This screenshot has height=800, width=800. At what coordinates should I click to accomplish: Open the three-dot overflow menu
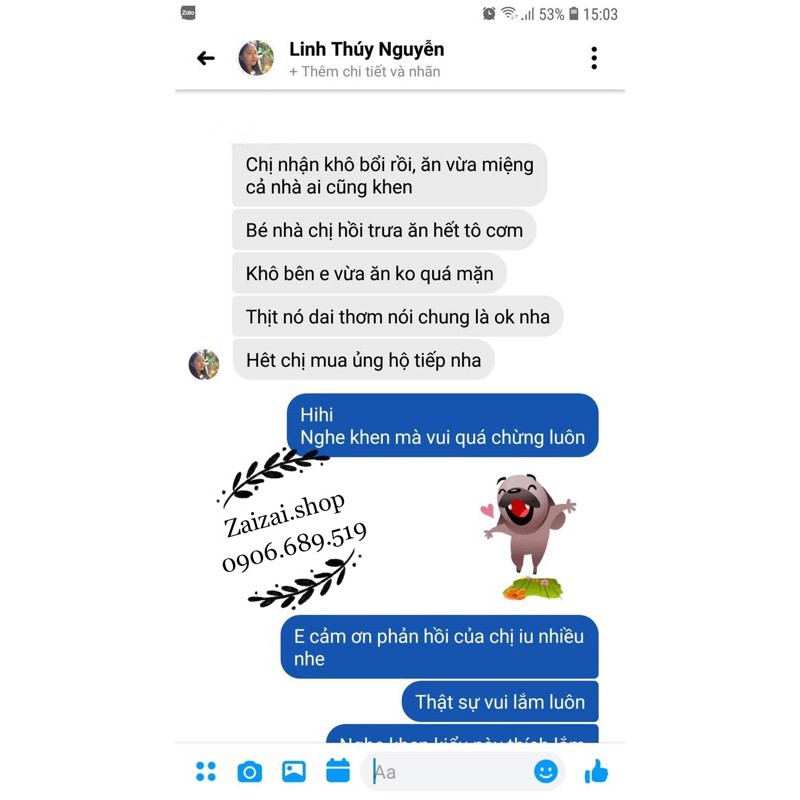pyautogui.click(x=594, y=59)
